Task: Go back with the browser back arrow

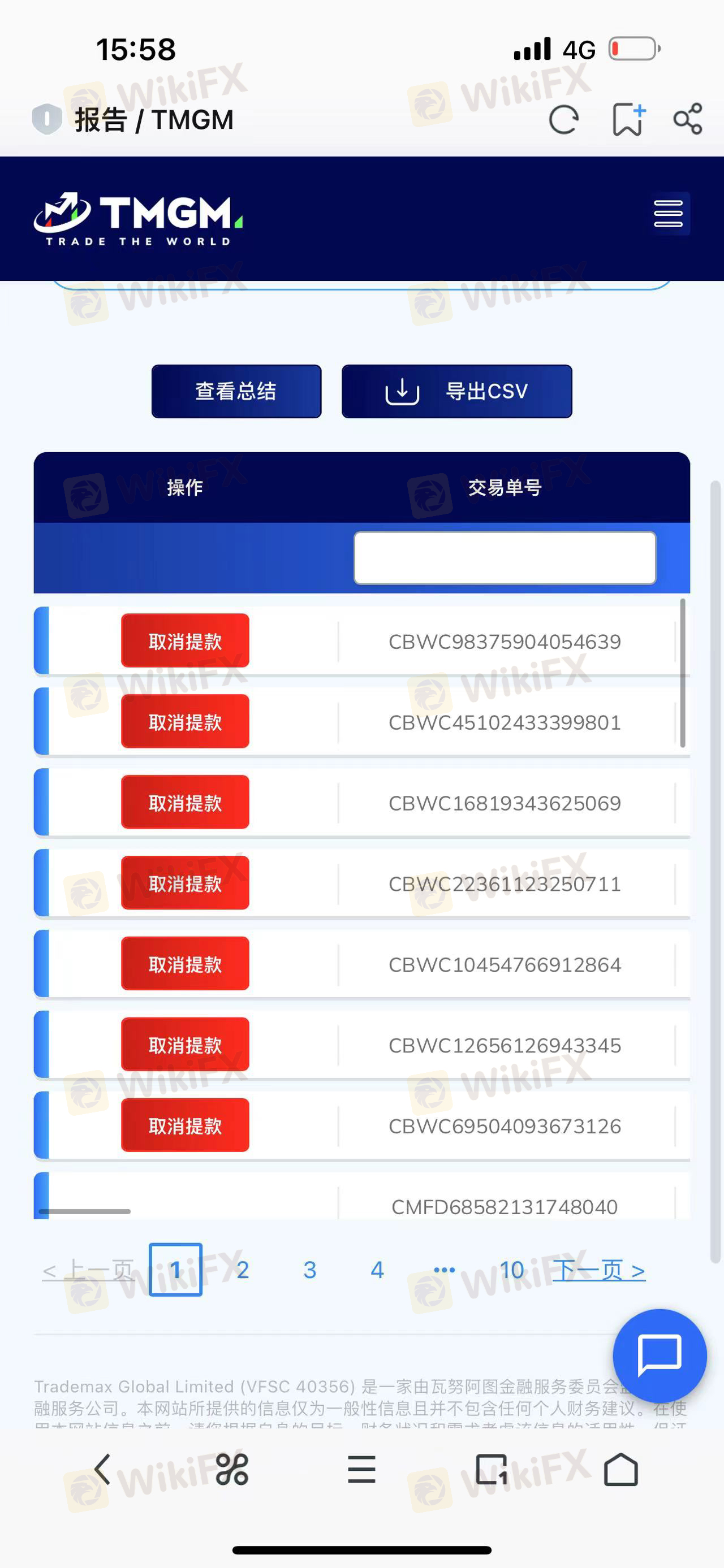Action: coord(103,1470)
